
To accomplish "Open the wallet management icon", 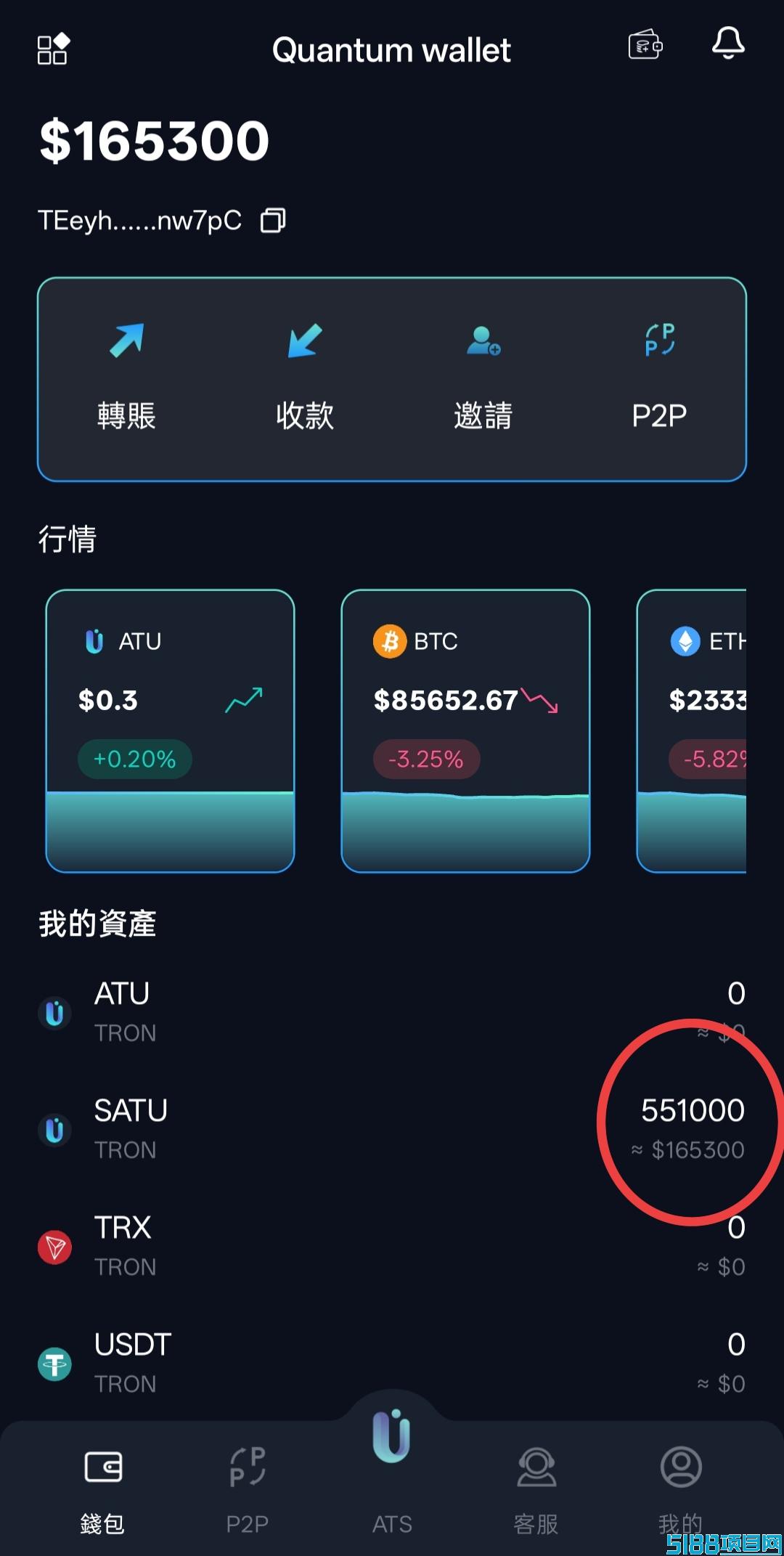I will (x=645, y=45).
